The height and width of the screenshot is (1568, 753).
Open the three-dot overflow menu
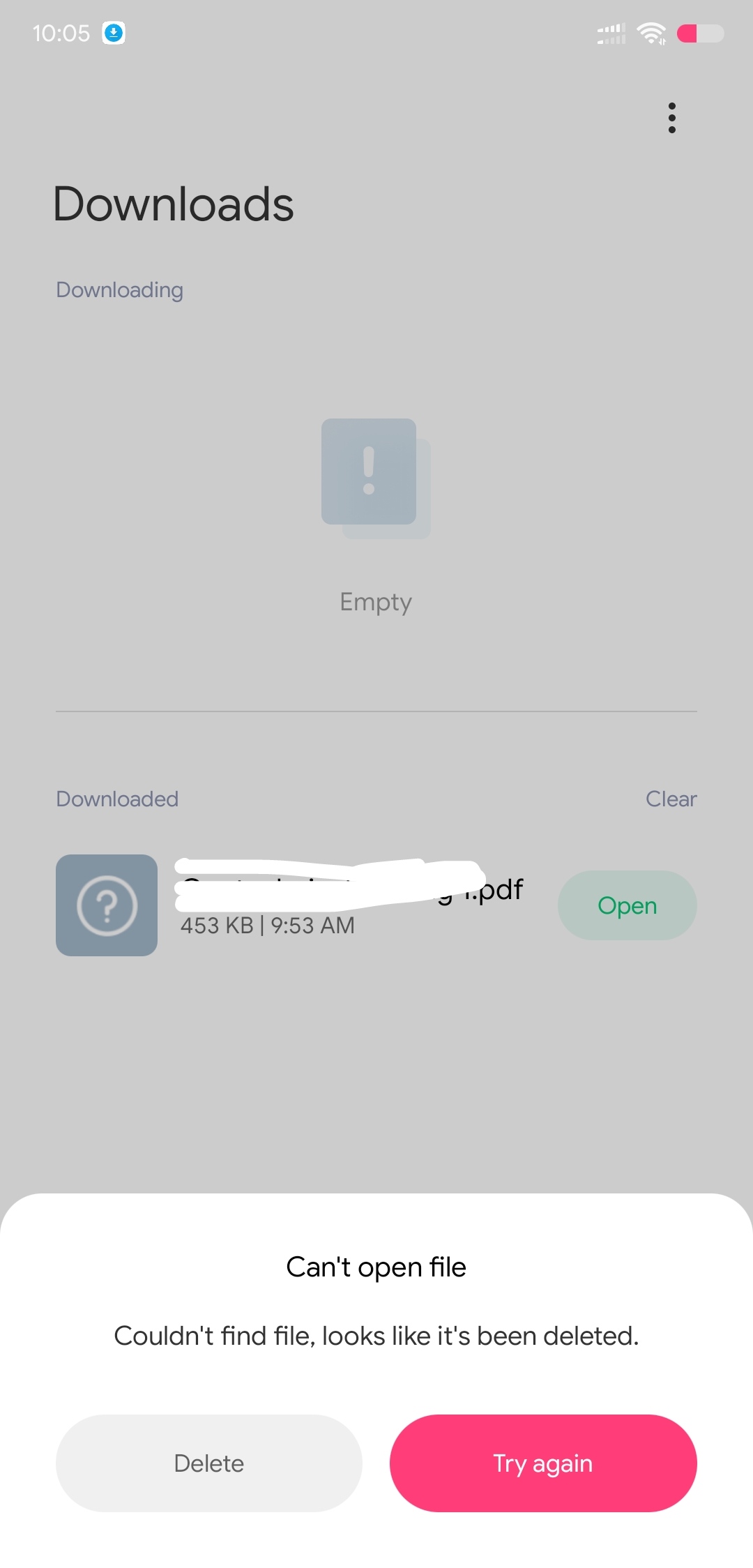pyautogui.click(x=671, y=118)
